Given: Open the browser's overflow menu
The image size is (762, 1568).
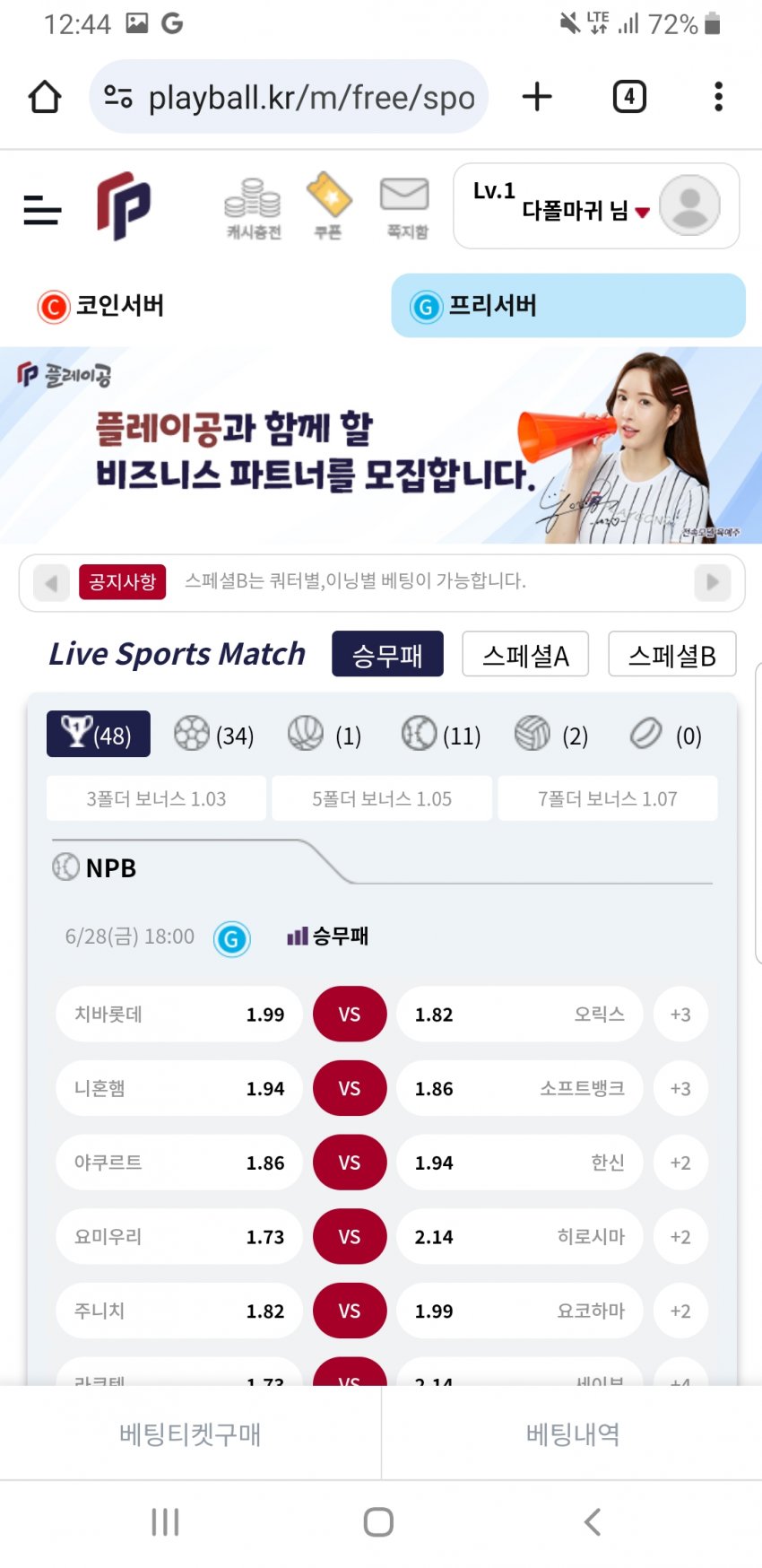Looking at the screenshot, I should [718, 97].
